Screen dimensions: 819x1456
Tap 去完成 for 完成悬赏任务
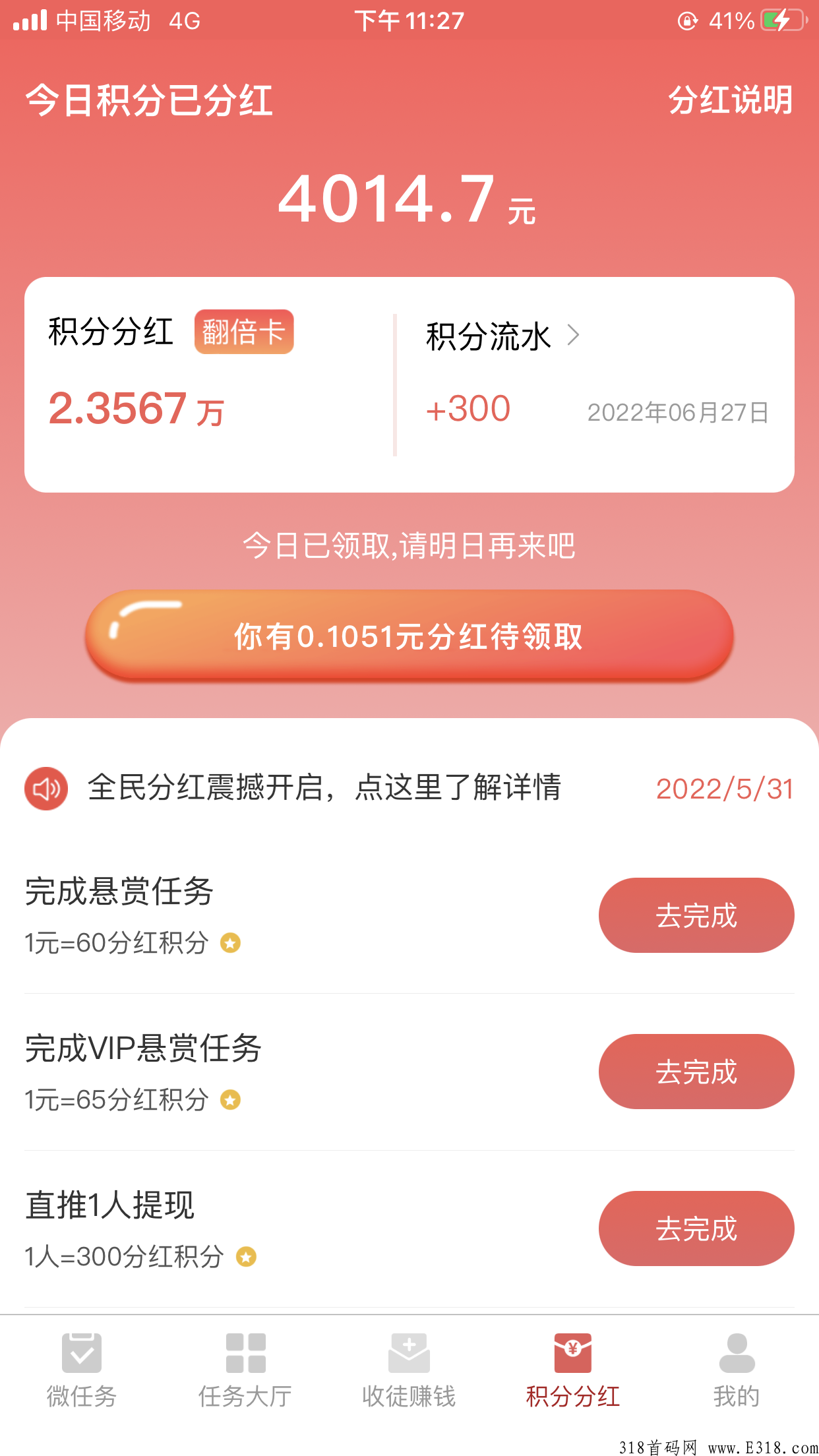pyautogui.click(x=696, y=915)
